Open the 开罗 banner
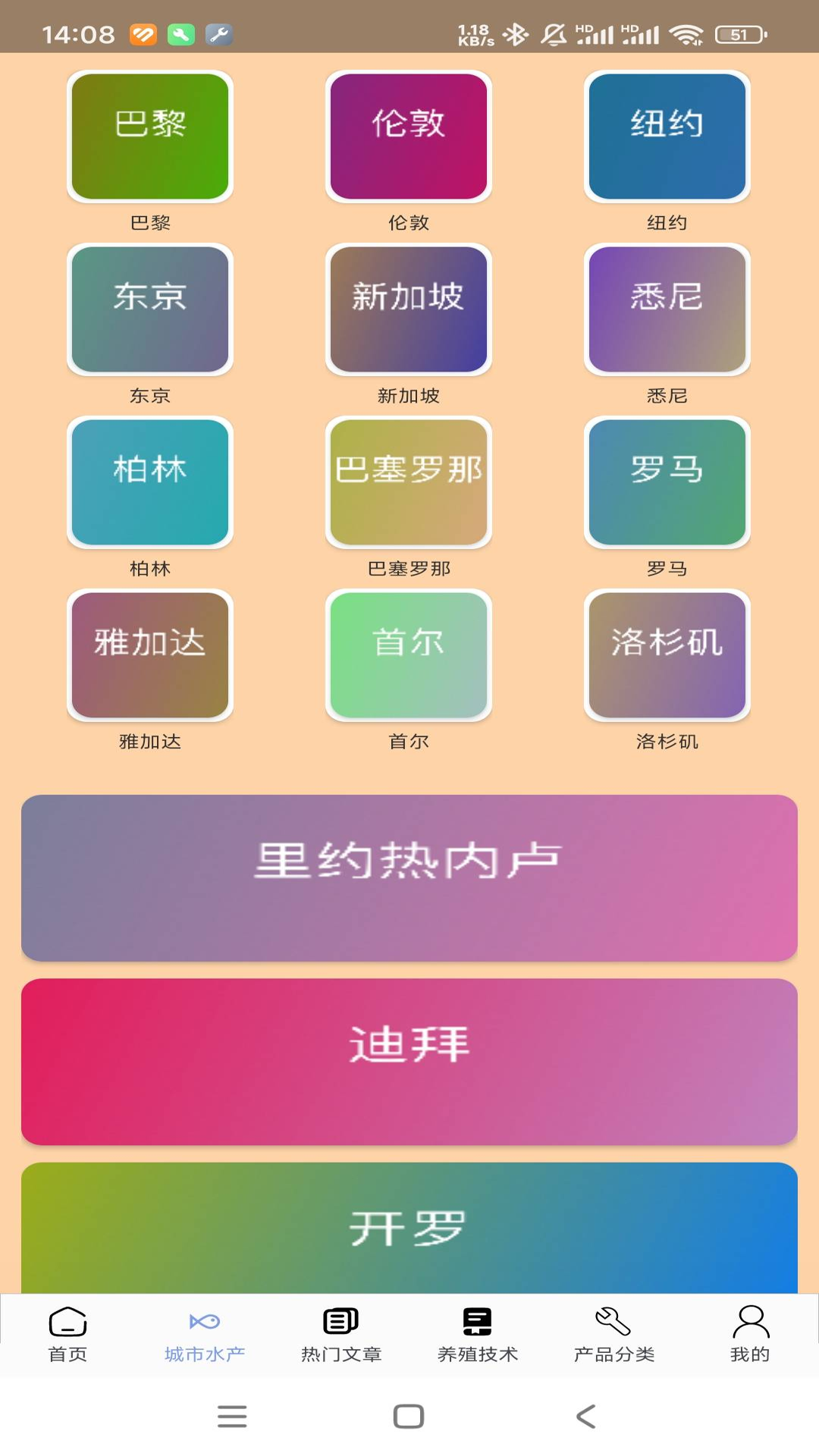This screenshot has width=819, height=1456. pyautogui.click(x=409, y=1228)
